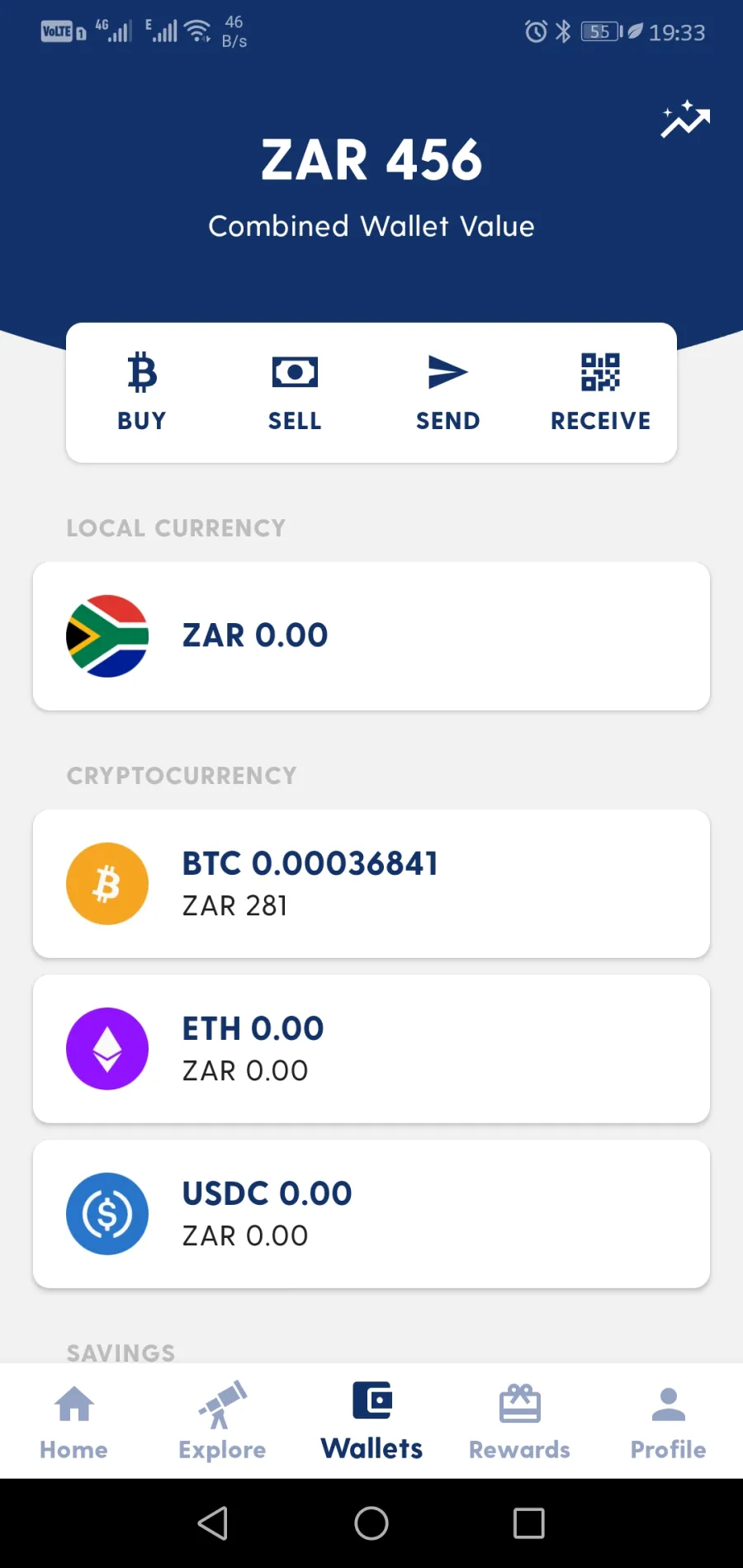Select the Wallets tab
743x1568 pixels.
click(371, 1421)
